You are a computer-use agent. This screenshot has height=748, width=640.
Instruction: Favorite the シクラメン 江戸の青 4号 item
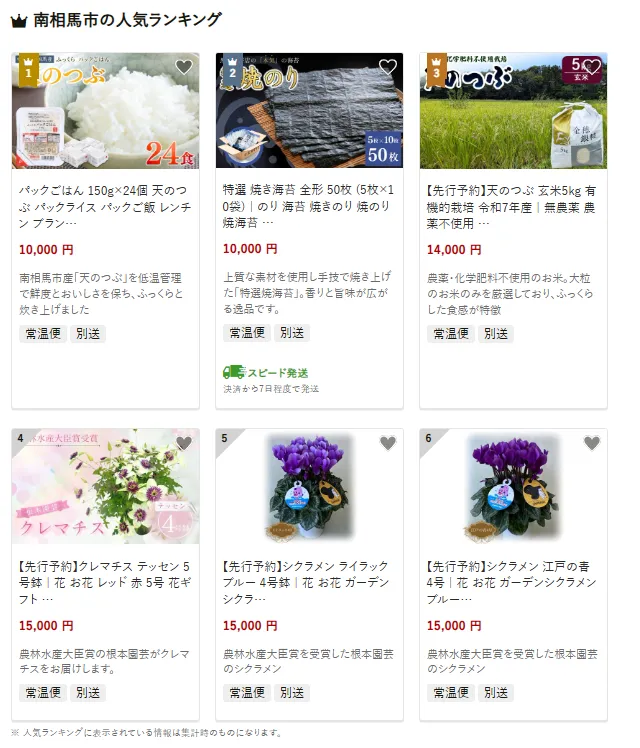(591, 443)
